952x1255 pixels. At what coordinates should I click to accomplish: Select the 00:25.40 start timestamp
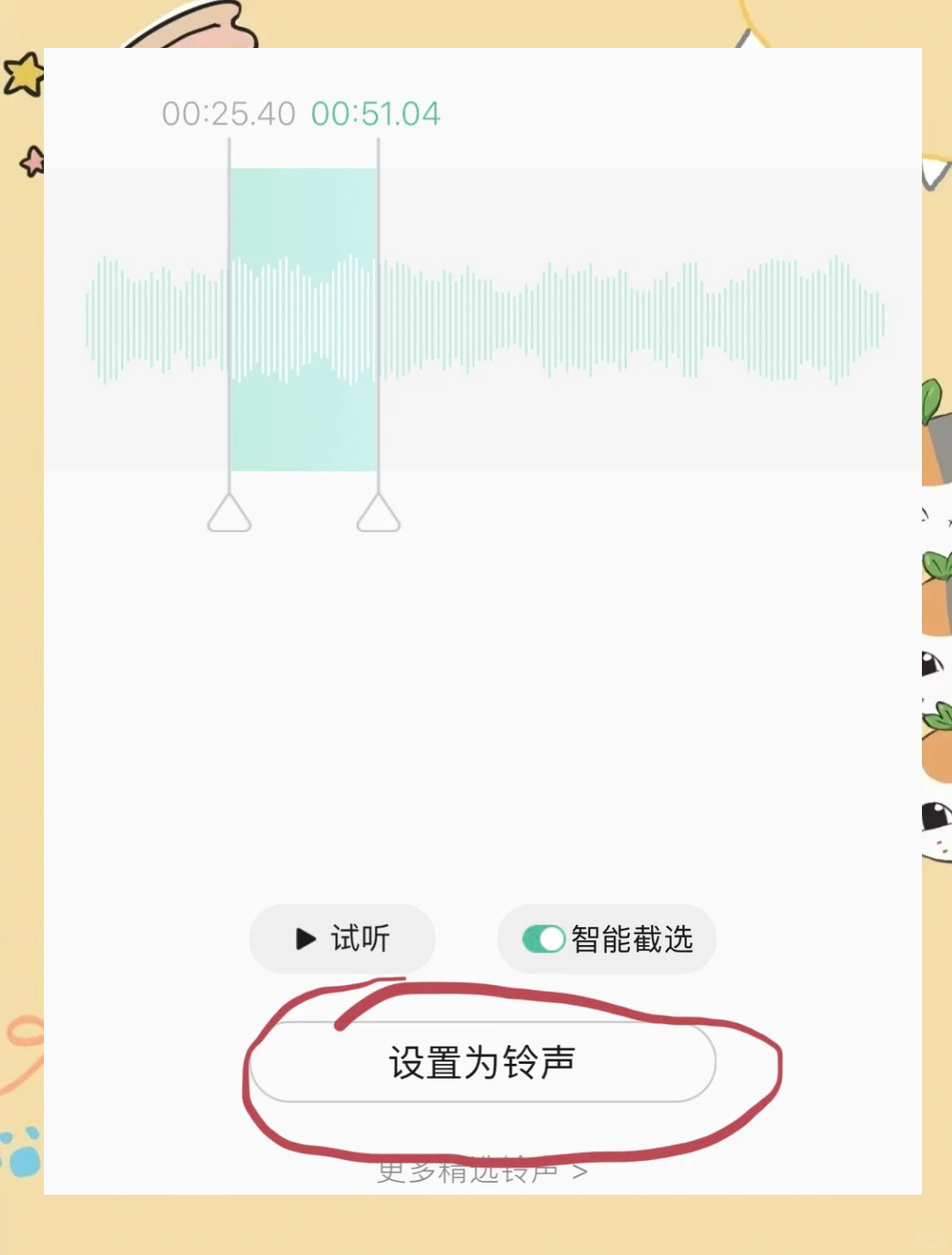tap(228, 114)
